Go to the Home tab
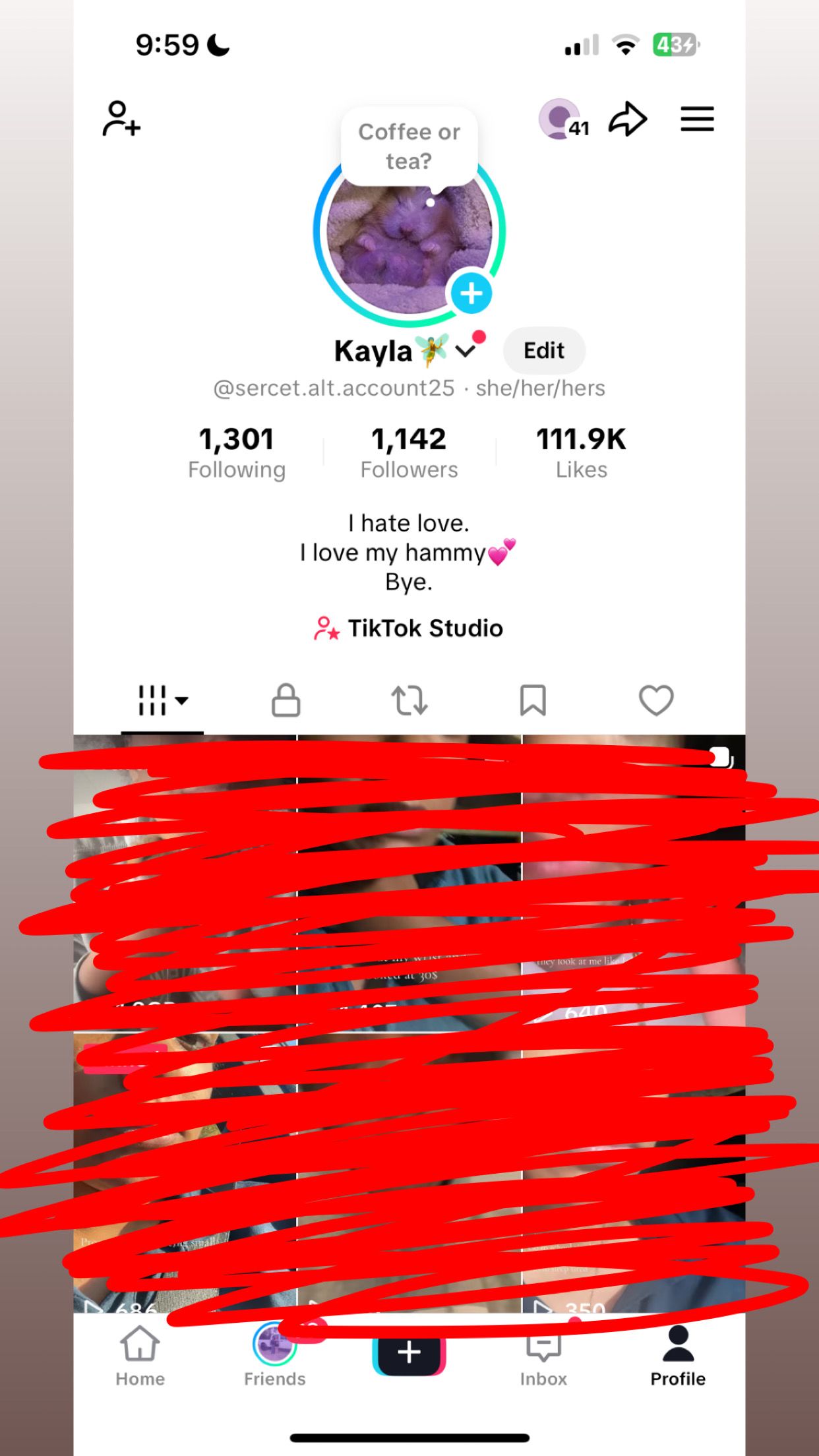 [x=140, y=1357]
